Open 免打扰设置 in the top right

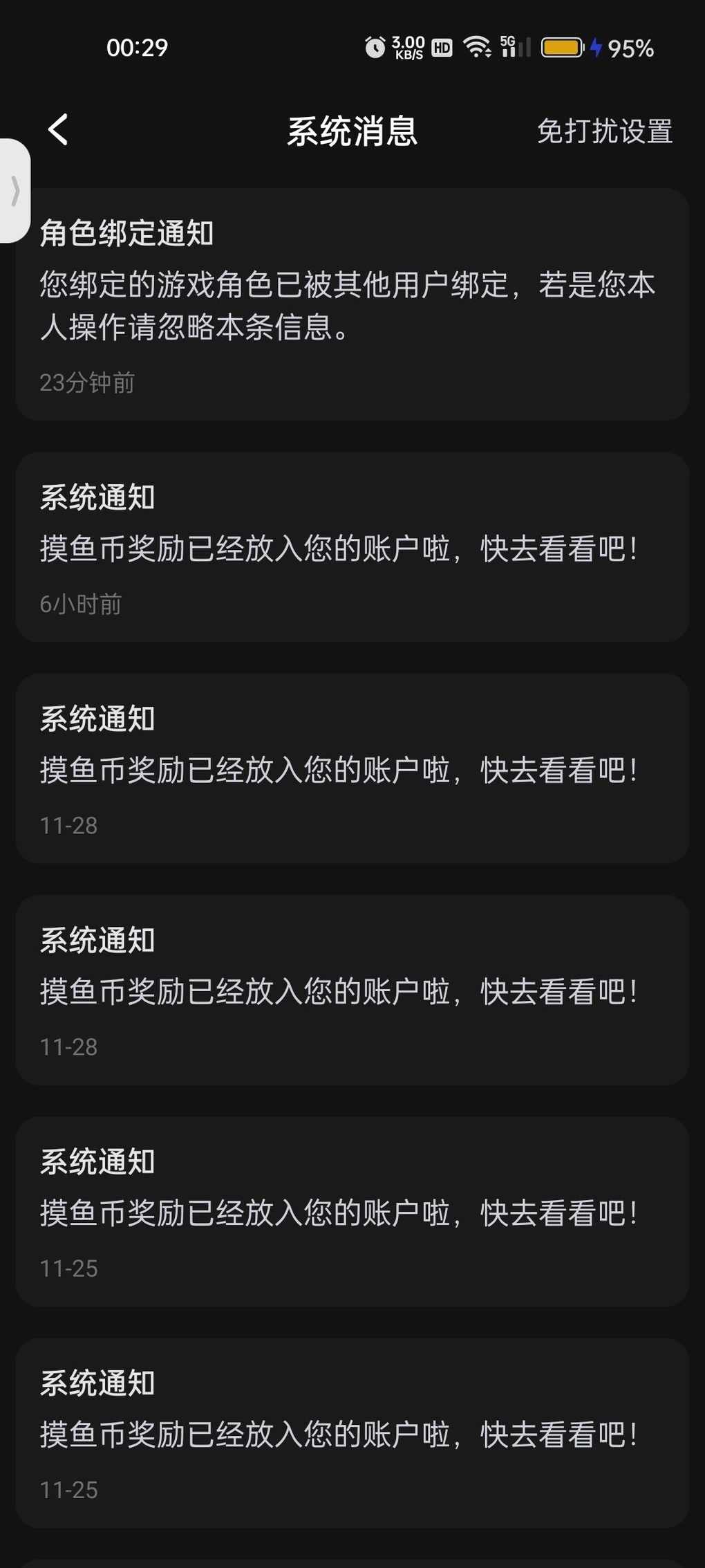coord(605,131)
